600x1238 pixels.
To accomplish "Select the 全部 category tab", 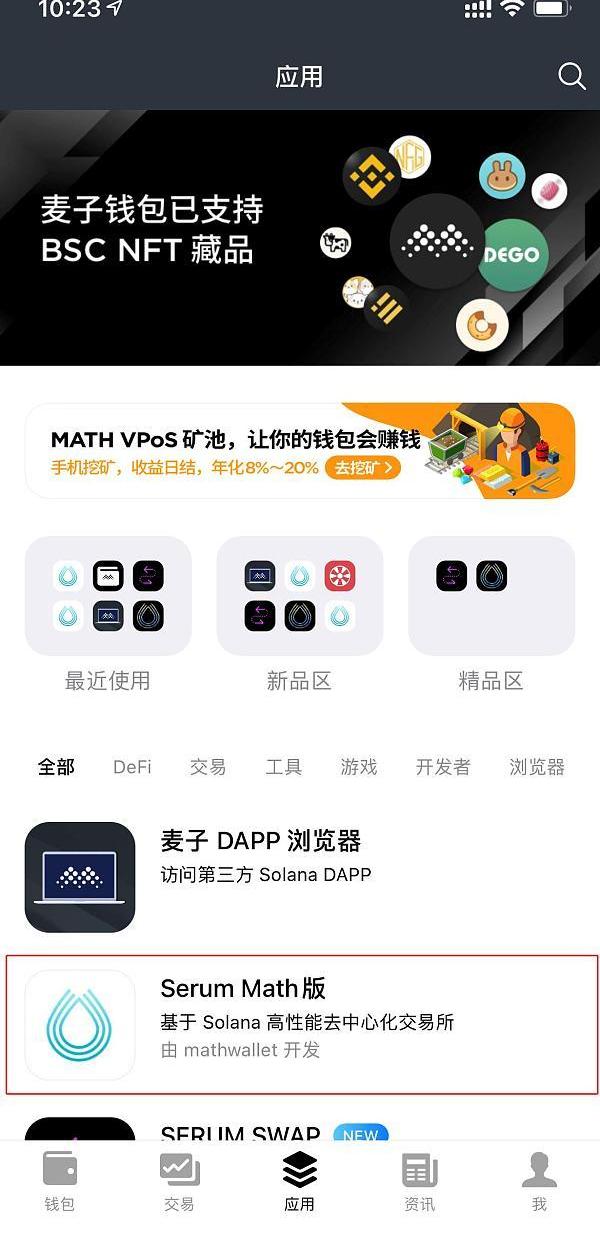I will [57, 767].
